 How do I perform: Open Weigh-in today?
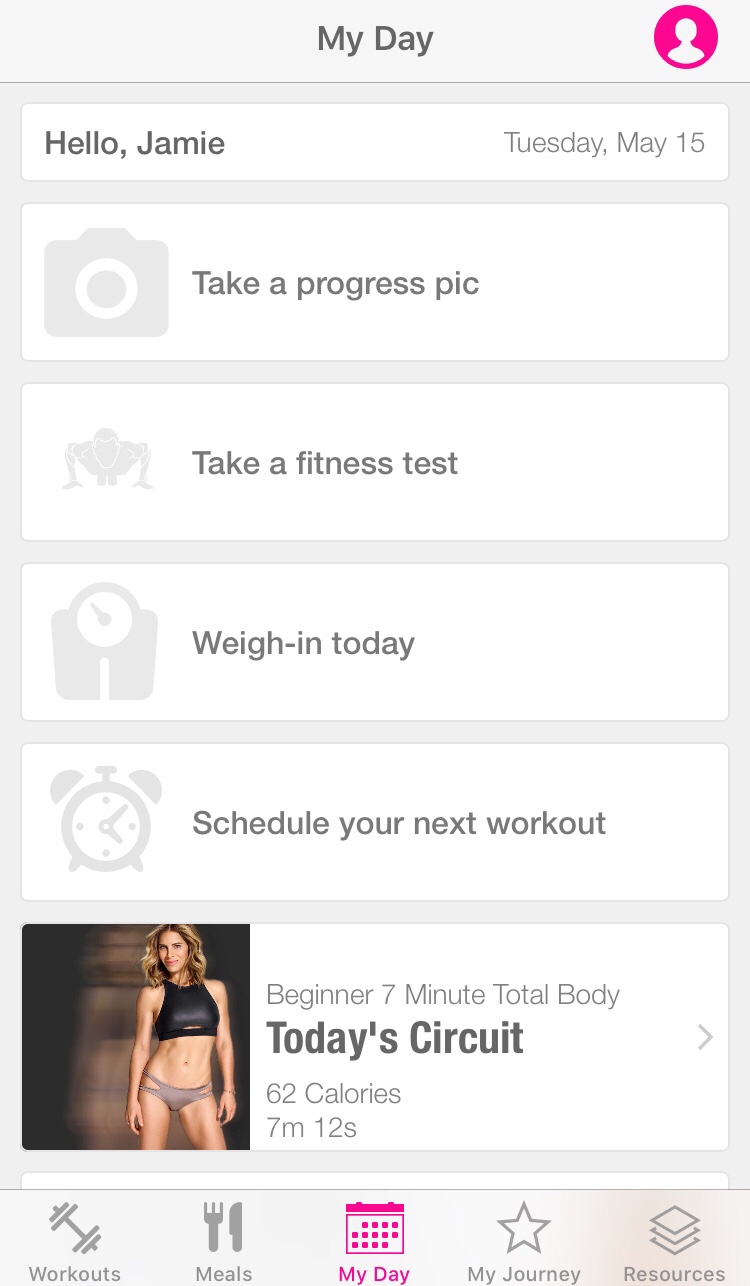[x=375, y=643]
